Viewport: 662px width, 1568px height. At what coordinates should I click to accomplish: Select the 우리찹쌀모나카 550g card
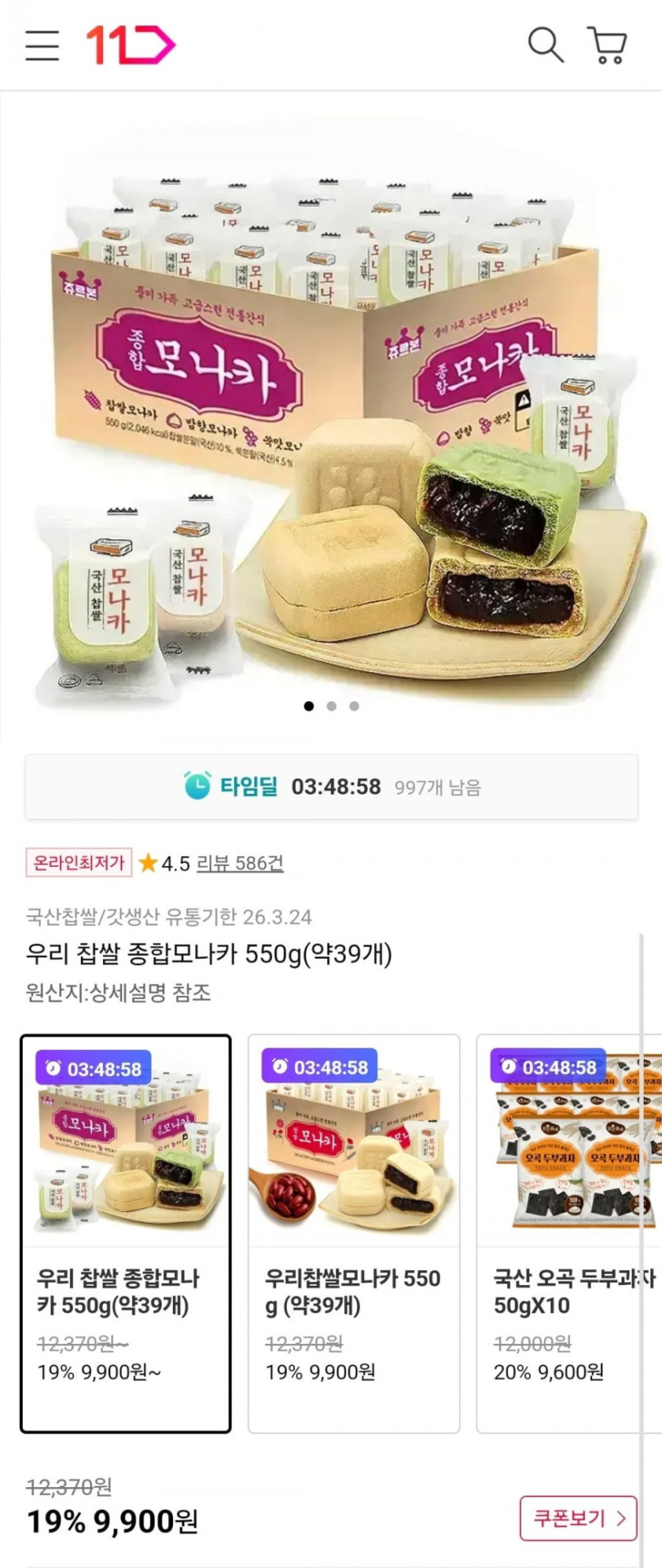(x=354, y=1233)
